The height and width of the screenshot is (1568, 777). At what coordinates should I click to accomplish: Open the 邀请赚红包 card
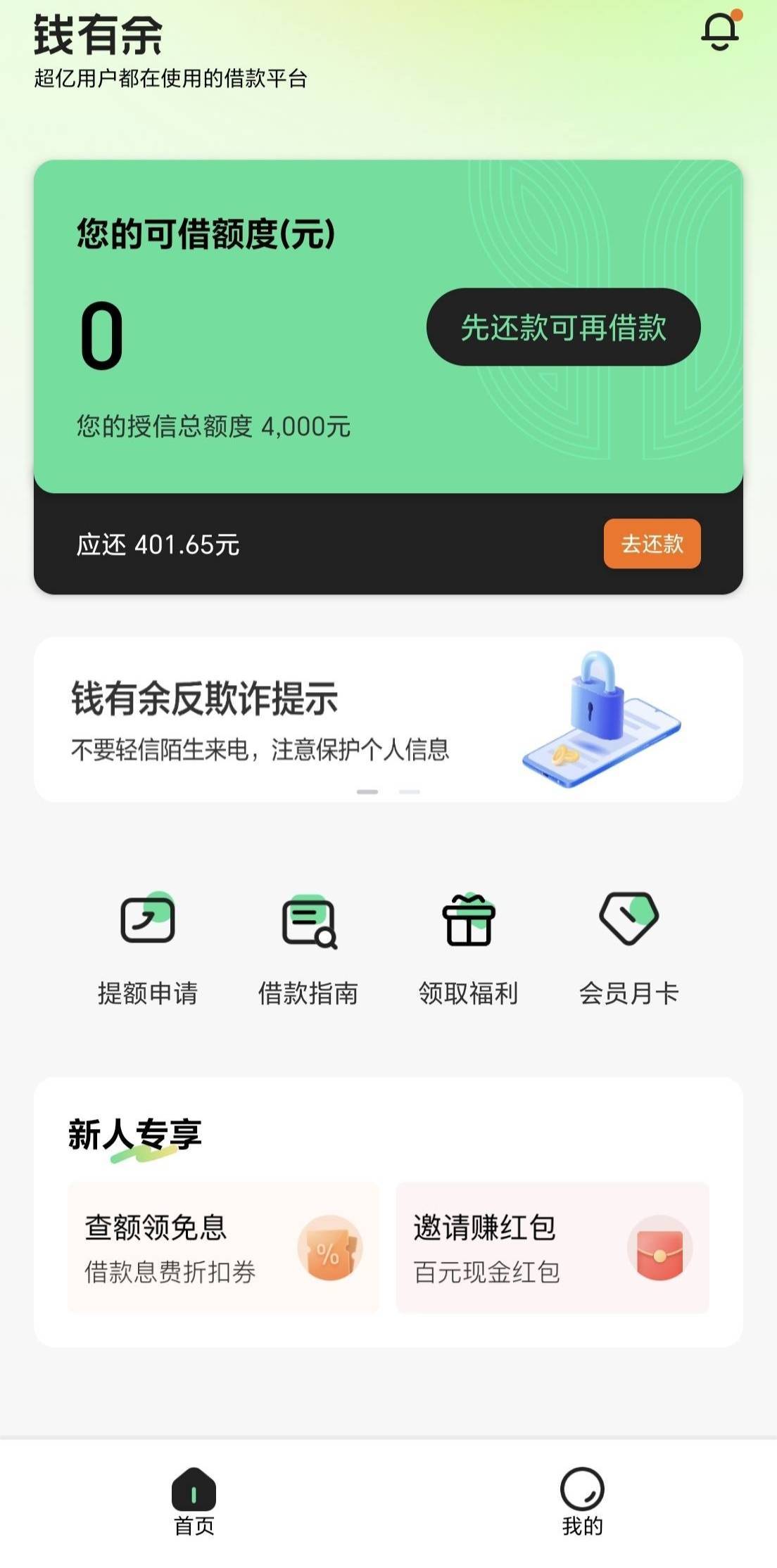tap(552, 1248)
